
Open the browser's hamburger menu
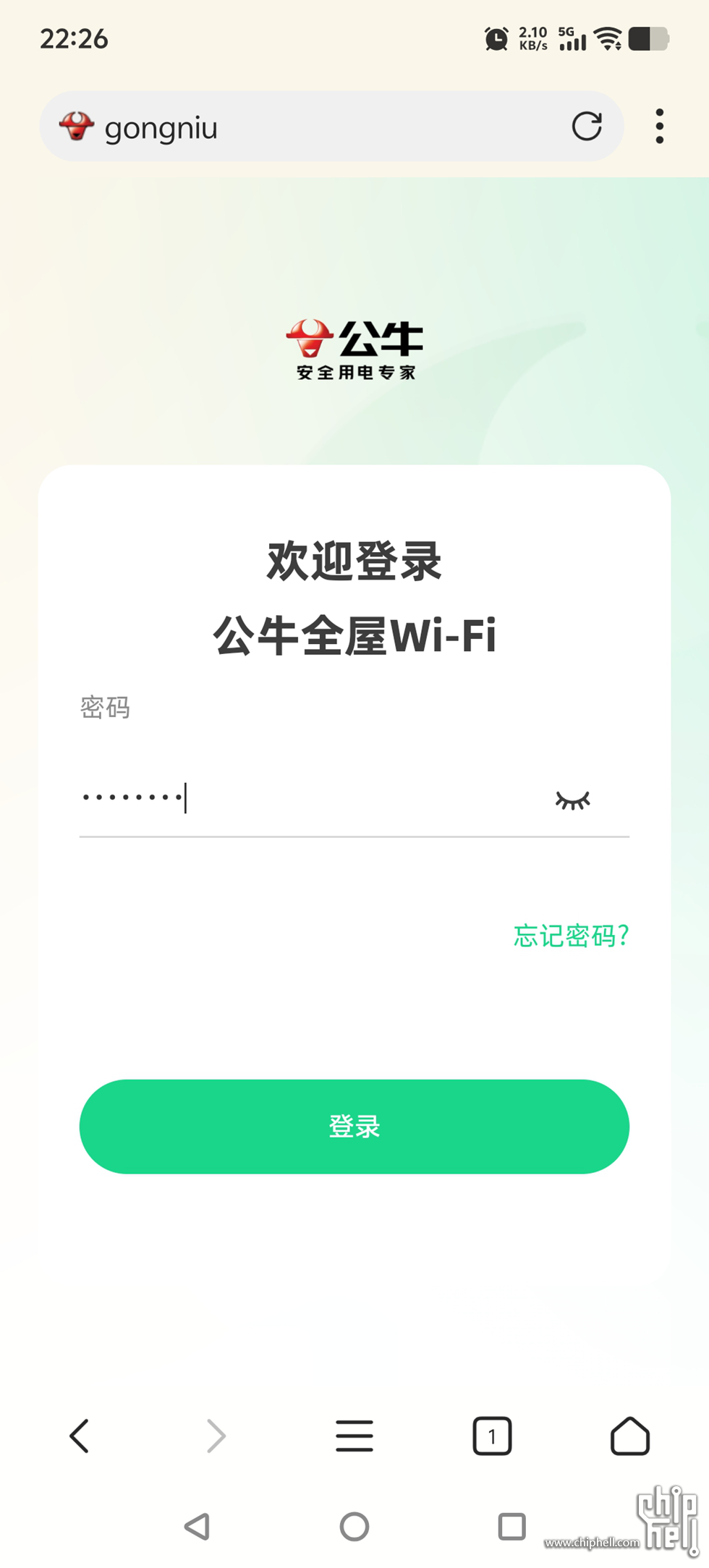tap(354, 1436)
